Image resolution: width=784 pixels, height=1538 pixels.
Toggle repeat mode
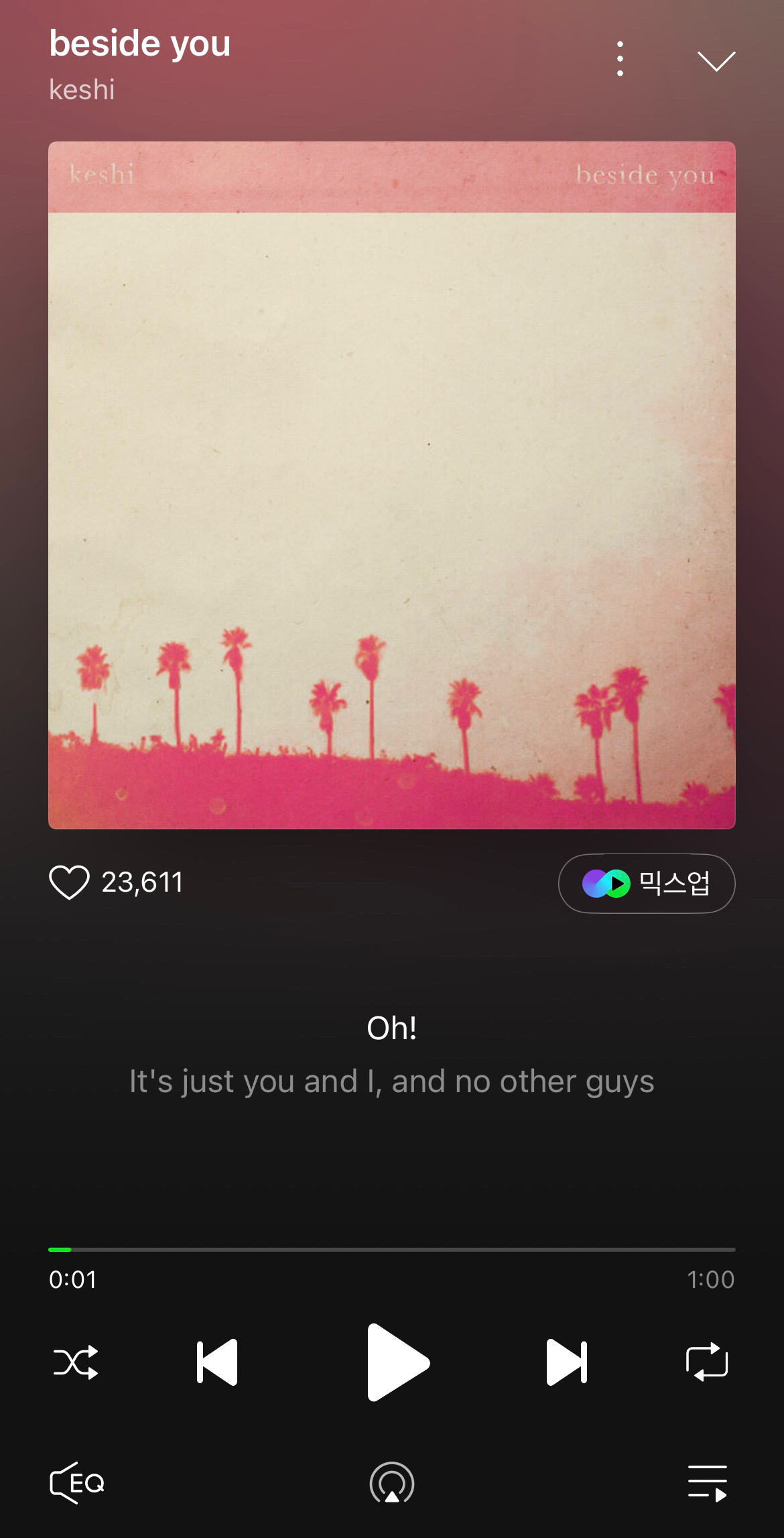[x=707, y=1362]
